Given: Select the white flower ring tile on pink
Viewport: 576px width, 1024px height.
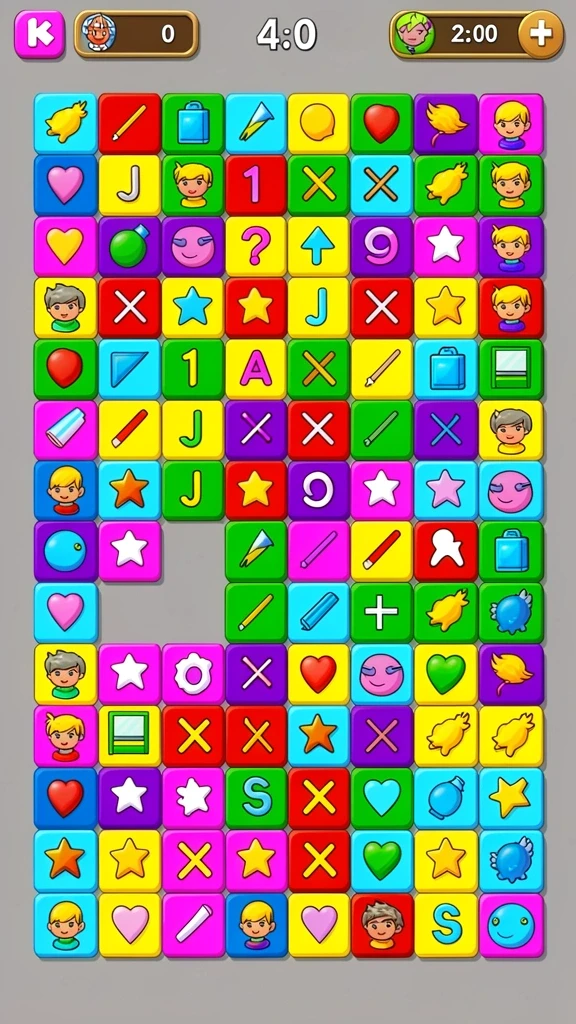Looking at the screenshot, I should 193,675.
